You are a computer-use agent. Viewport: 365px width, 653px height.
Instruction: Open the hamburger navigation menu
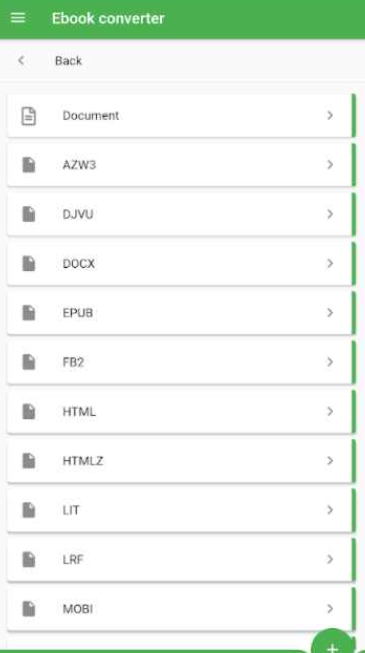click(x=18, y=18)
